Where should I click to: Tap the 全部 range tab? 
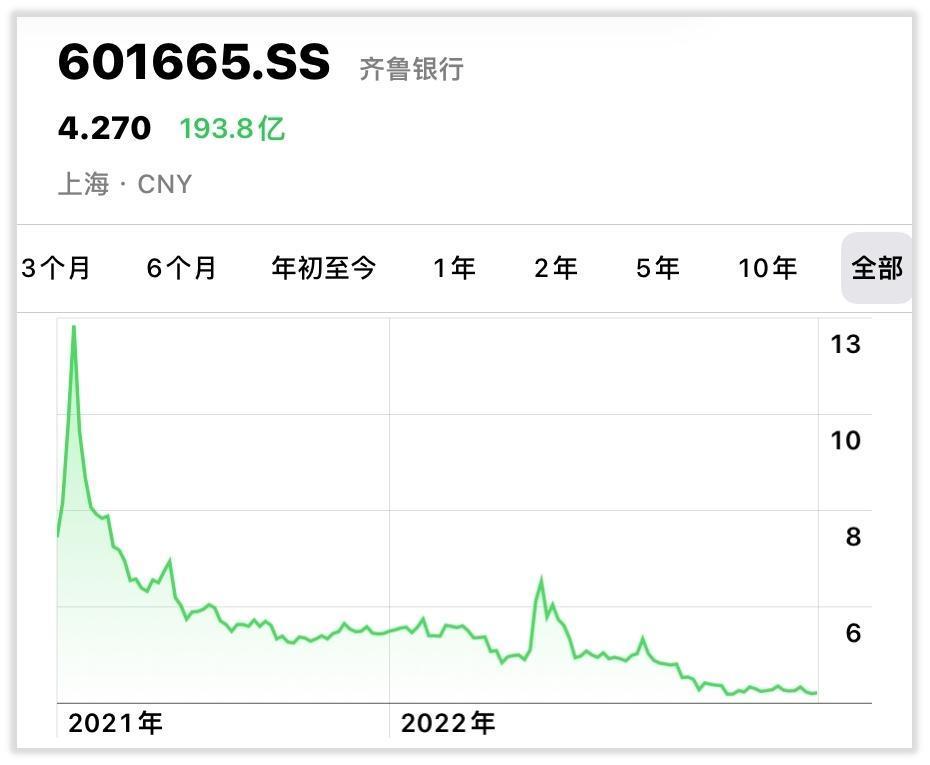tap(876, 268)
